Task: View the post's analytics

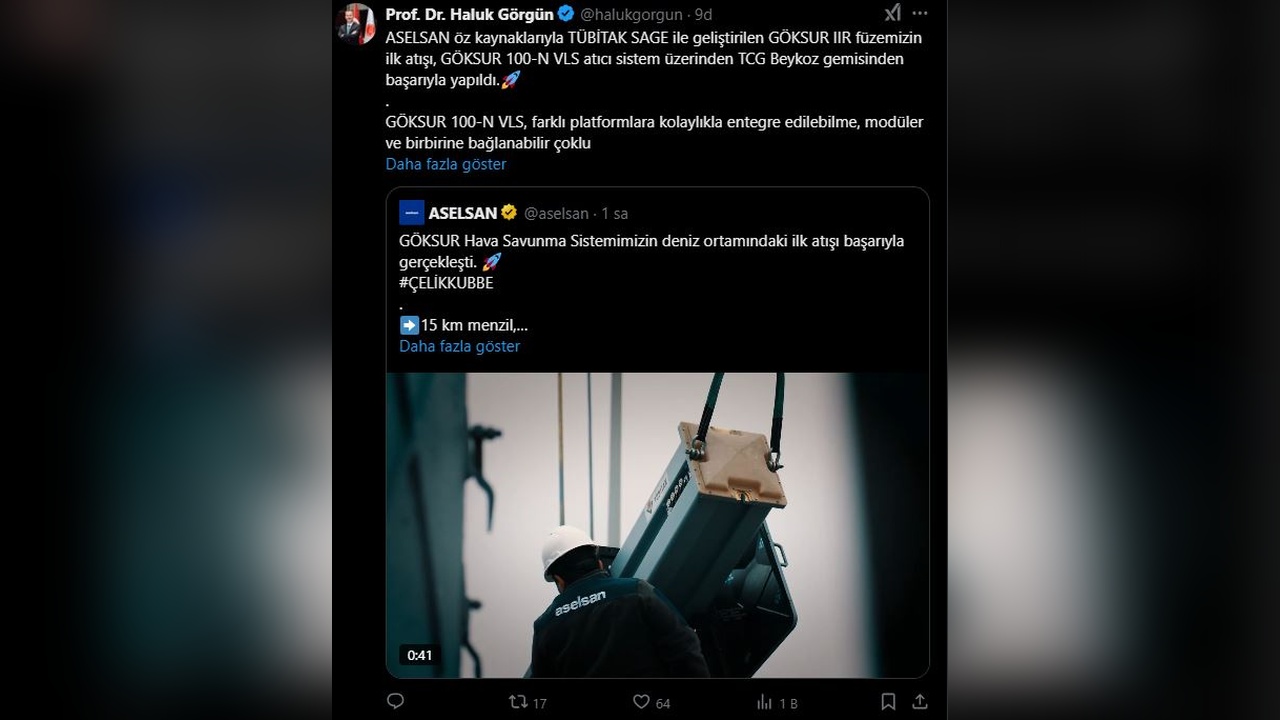Action: (766, 702)
